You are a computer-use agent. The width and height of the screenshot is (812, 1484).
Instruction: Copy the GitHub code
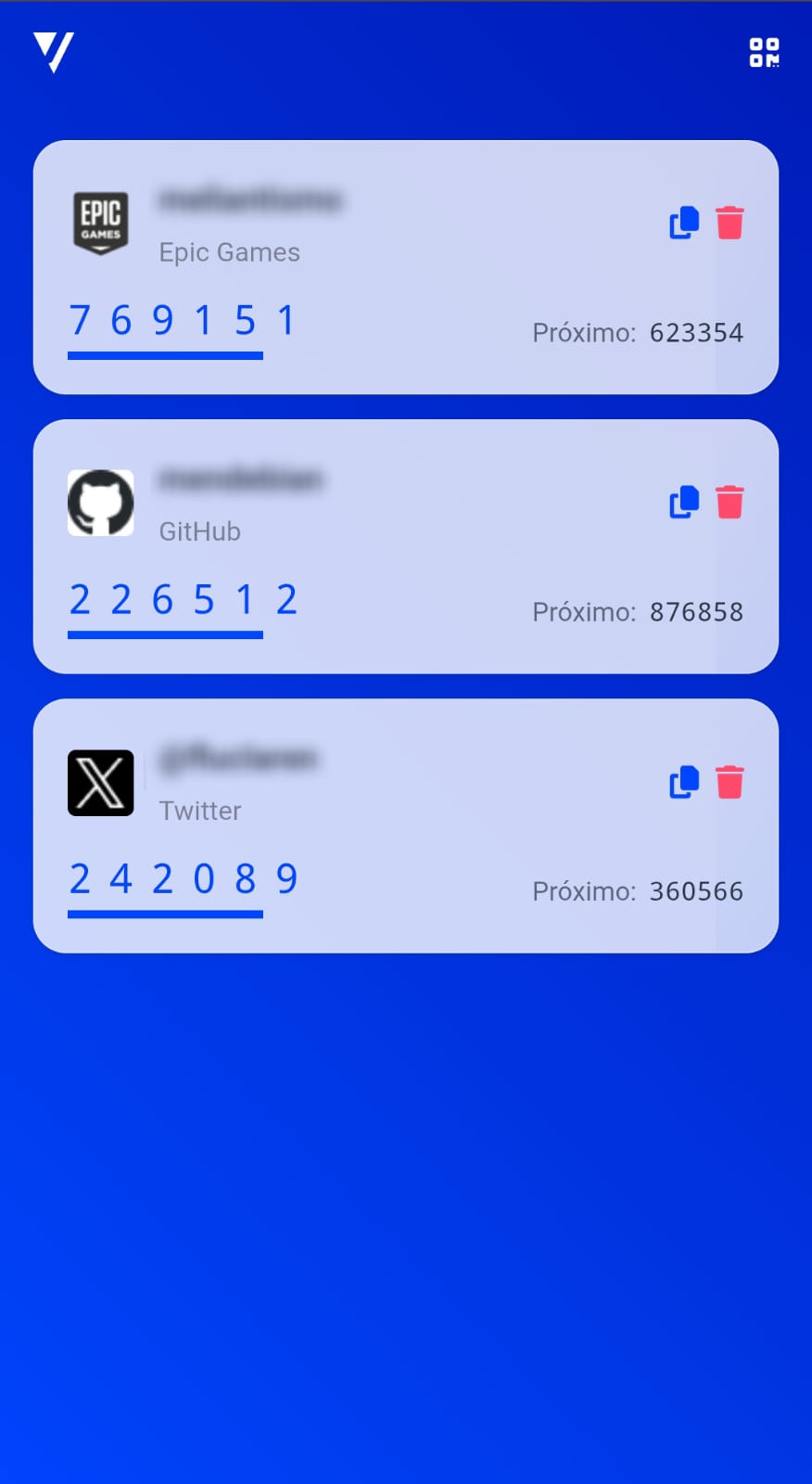[684, 502]
